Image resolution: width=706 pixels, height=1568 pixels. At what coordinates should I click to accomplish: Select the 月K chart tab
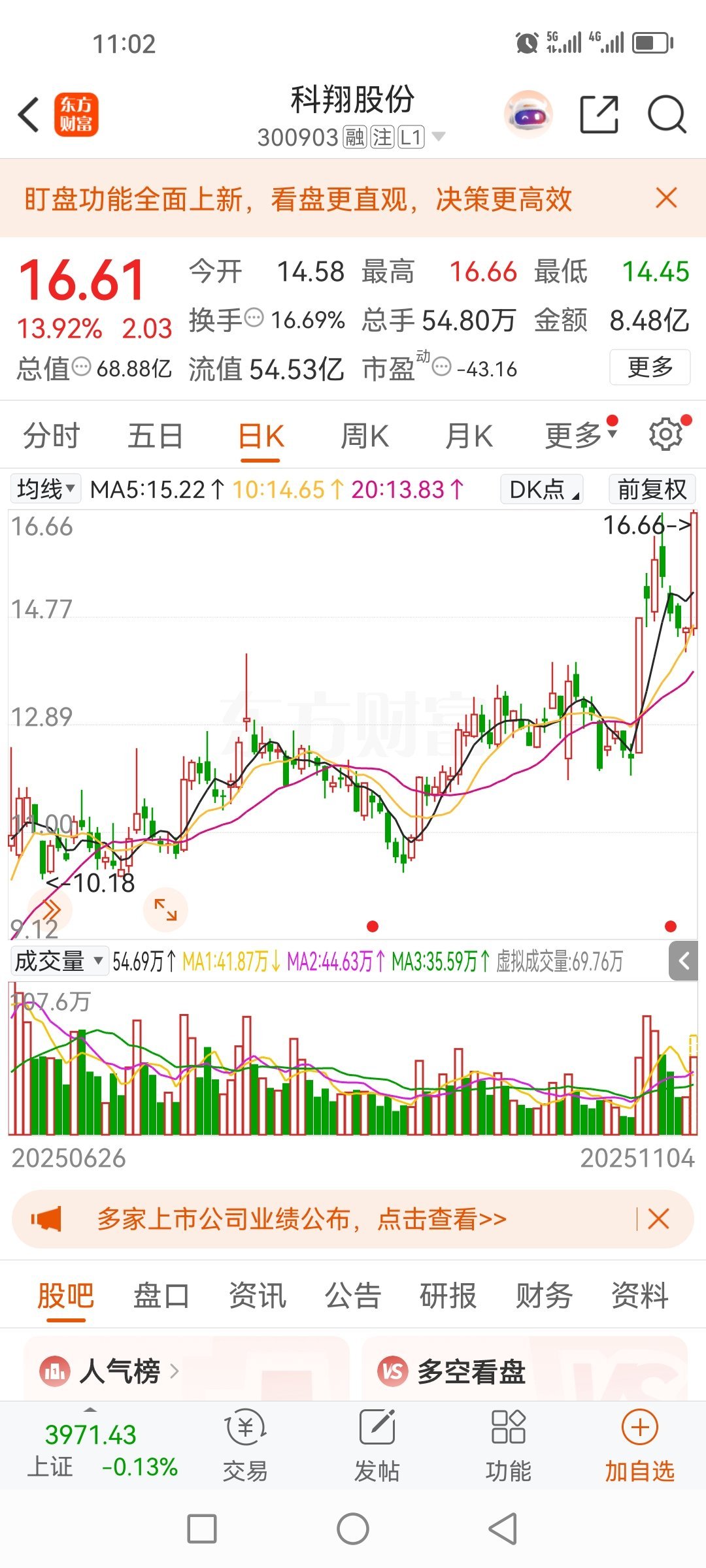pos(469,436)
